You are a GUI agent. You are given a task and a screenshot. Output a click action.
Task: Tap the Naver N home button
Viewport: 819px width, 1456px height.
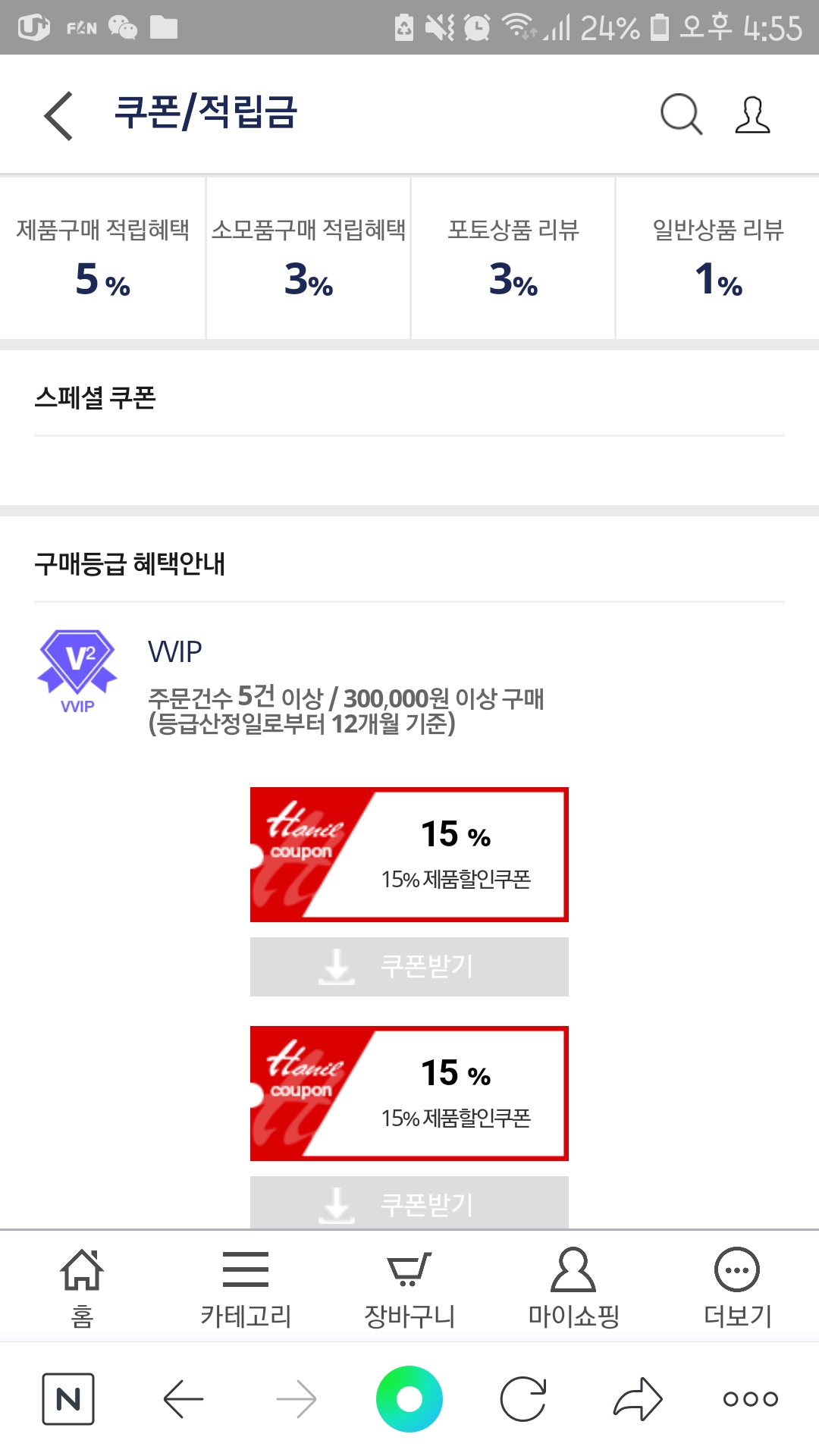click(68, 1398)
